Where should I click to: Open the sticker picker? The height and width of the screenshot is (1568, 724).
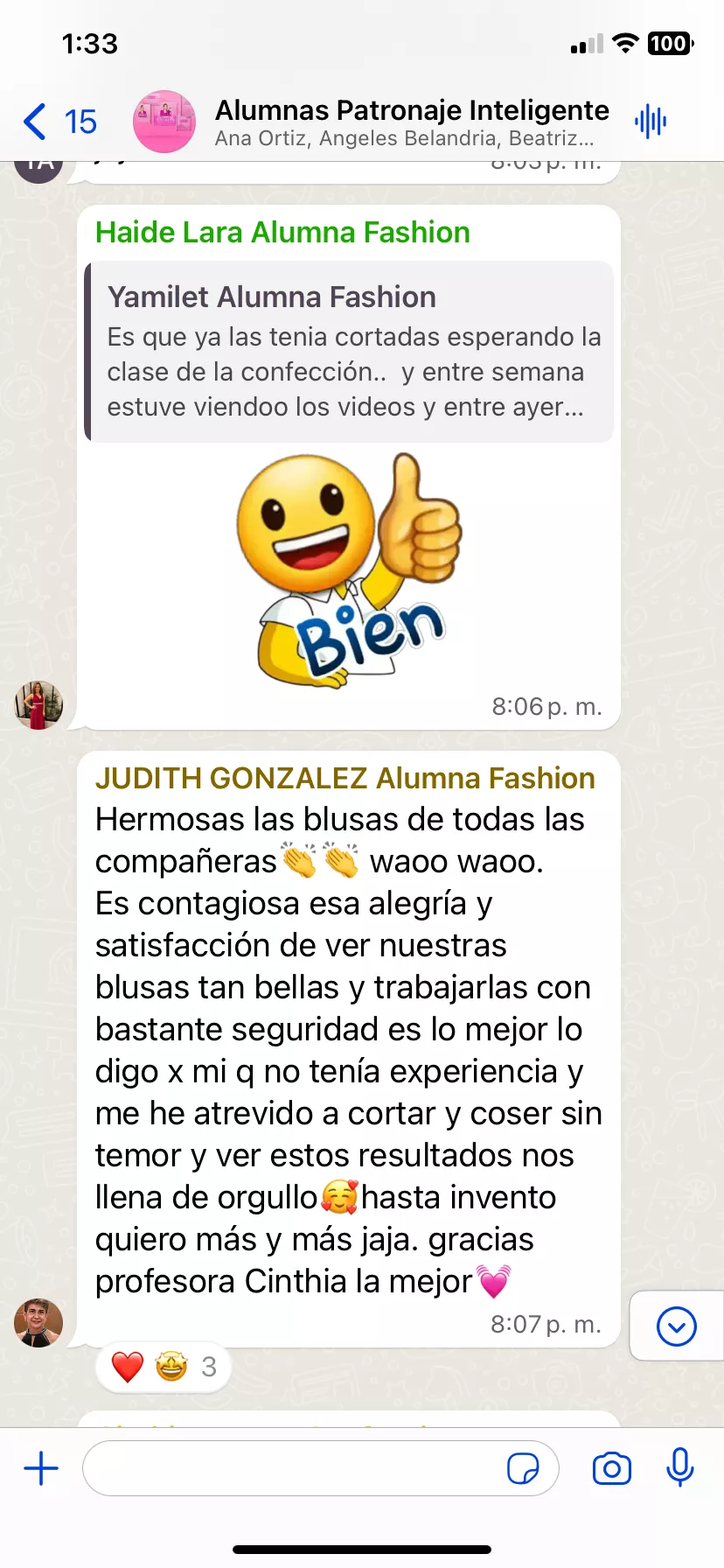(523, 1468)
